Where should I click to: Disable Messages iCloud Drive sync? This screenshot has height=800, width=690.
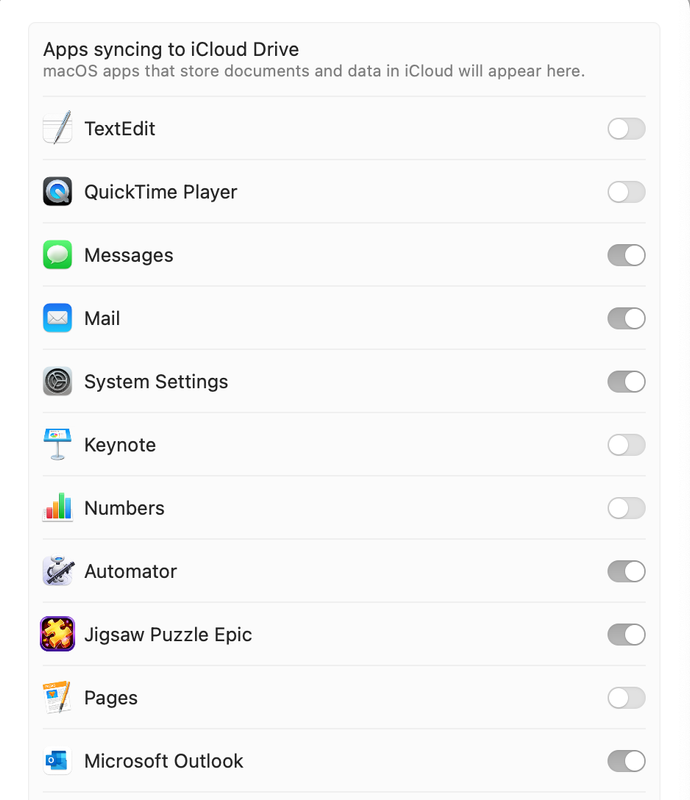pyautogui.click(x=626, y=255)
